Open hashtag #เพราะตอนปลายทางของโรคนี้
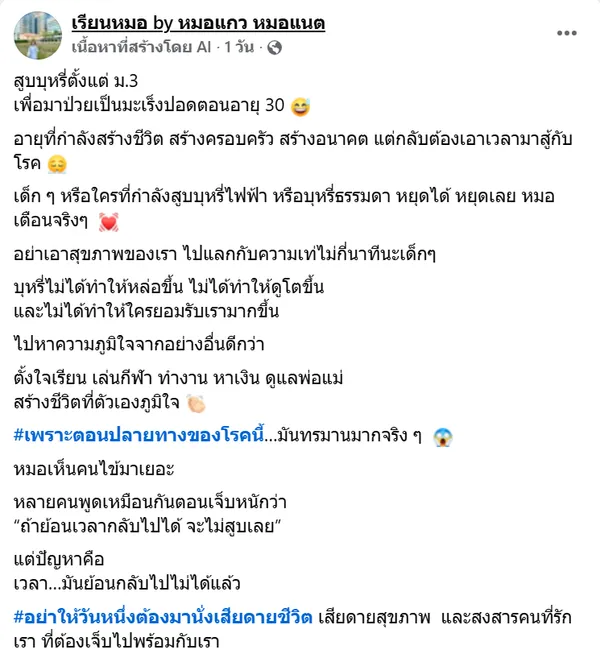This screenshot has width=600, height=658. point(139,436)
